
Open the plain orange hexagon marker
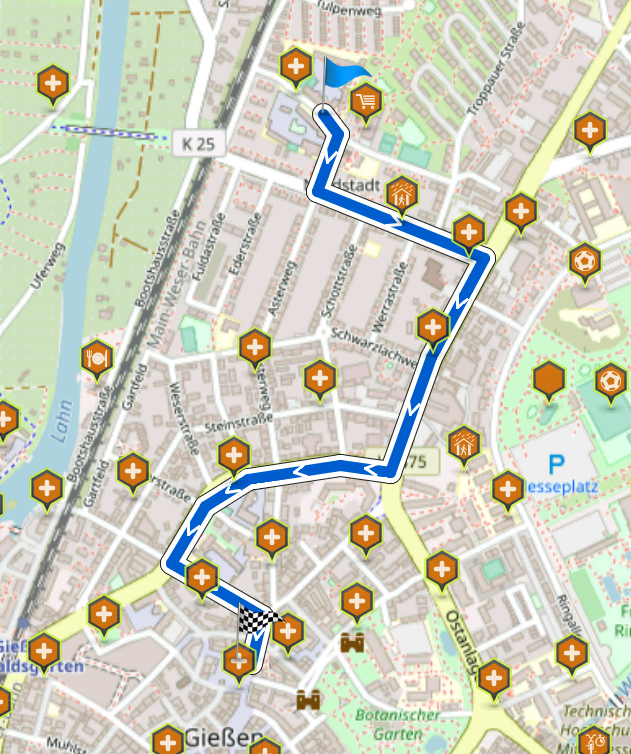coord(549,380)
